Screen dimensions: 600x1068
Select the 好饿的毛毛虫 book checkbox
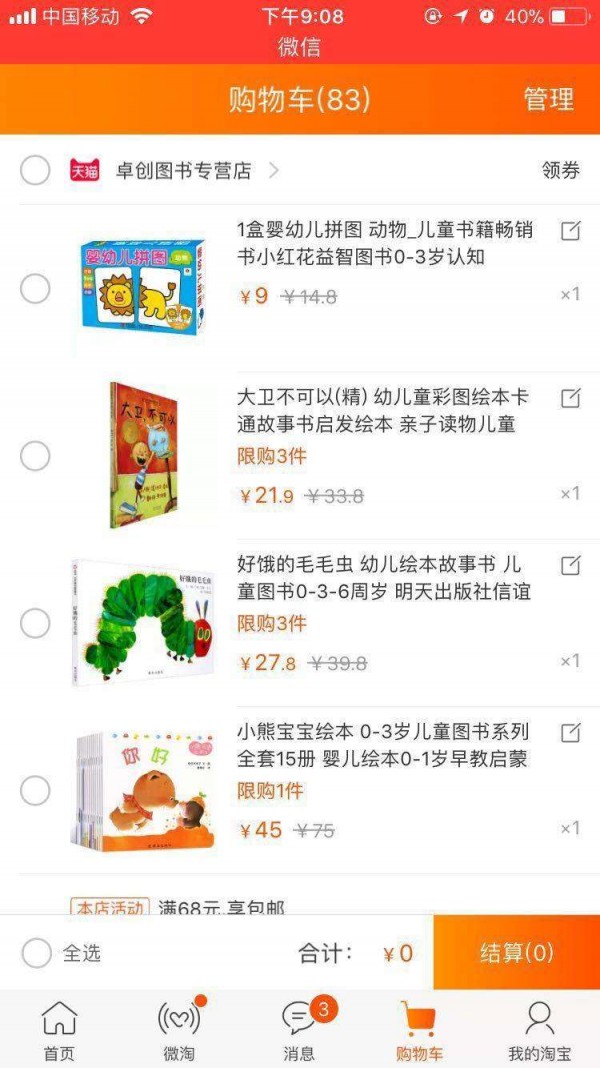click(x=35, y=623)
